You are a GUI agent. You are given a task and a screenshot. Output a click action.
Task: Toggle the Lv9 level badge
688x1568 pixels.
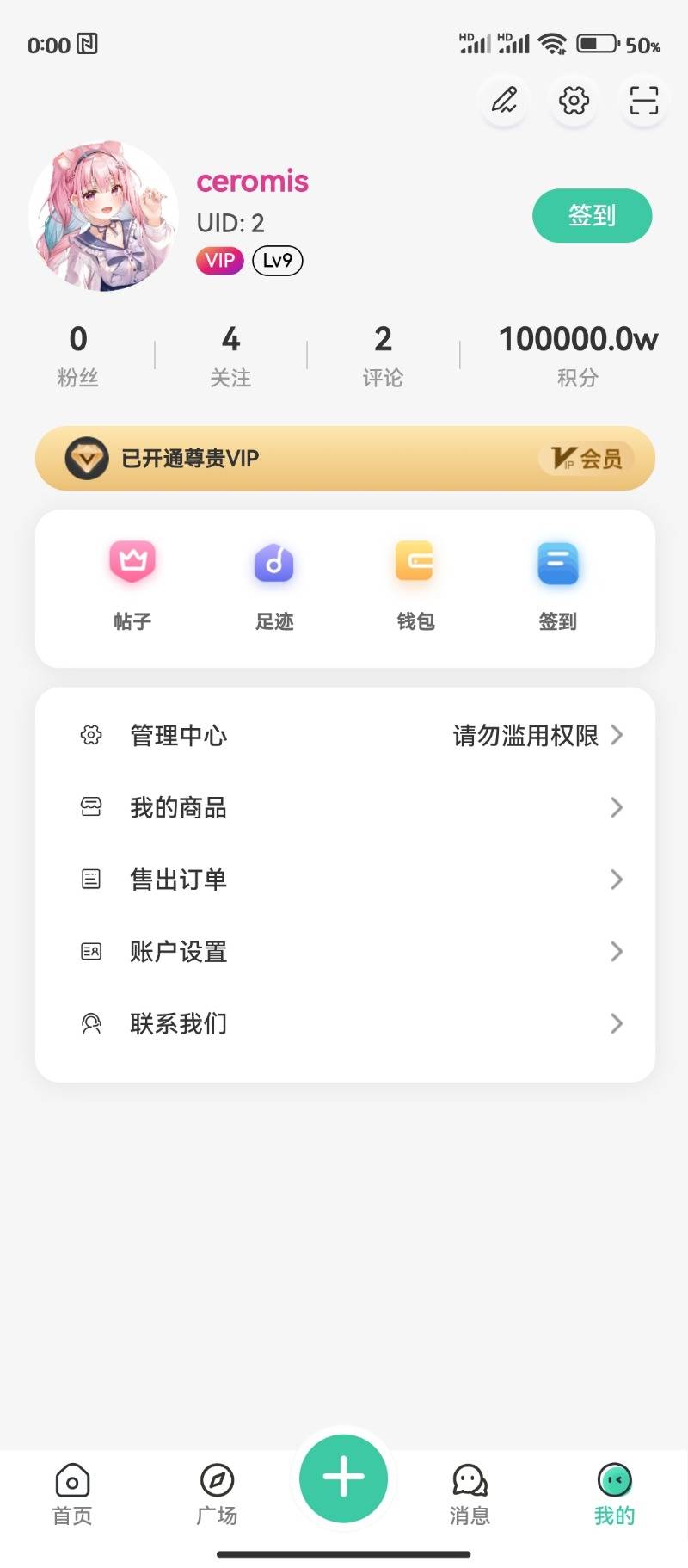coord(277,260)
